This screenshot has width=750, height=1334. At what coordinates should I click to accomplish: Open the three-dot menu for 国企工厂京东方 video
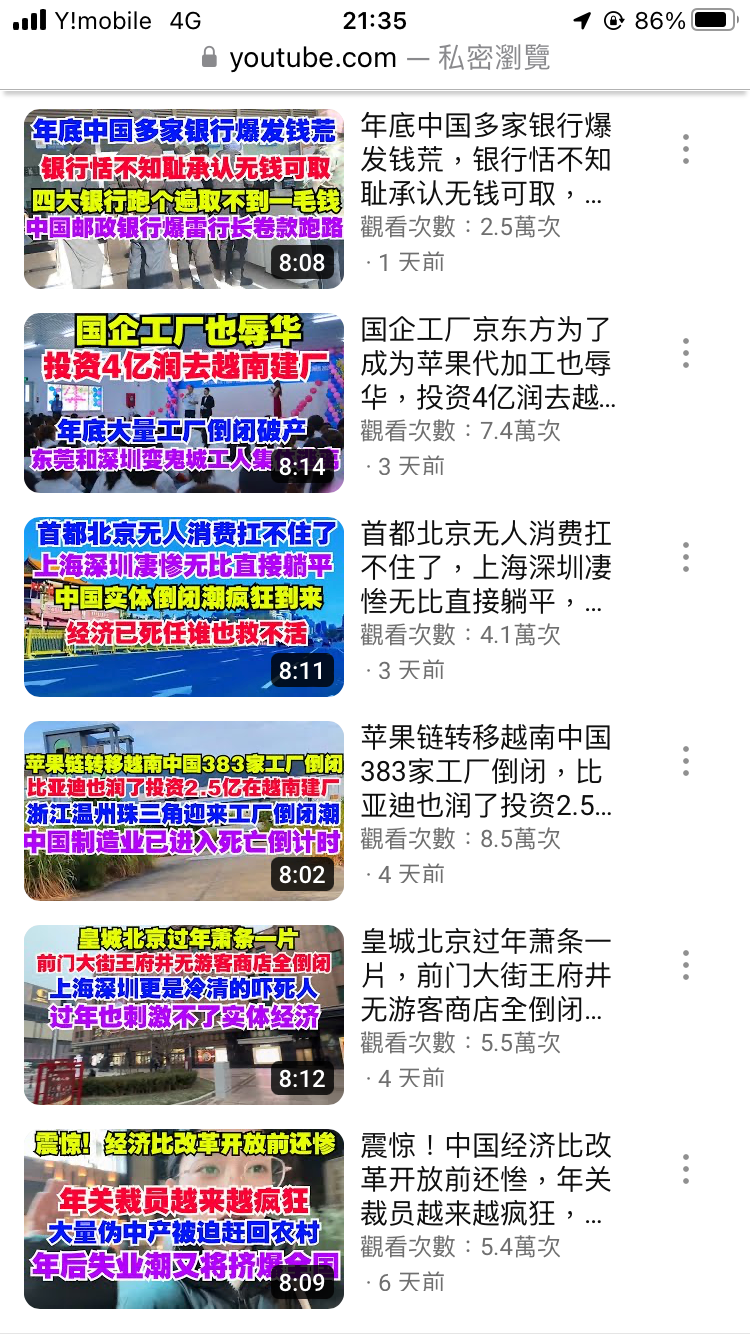tap(686, 353)
